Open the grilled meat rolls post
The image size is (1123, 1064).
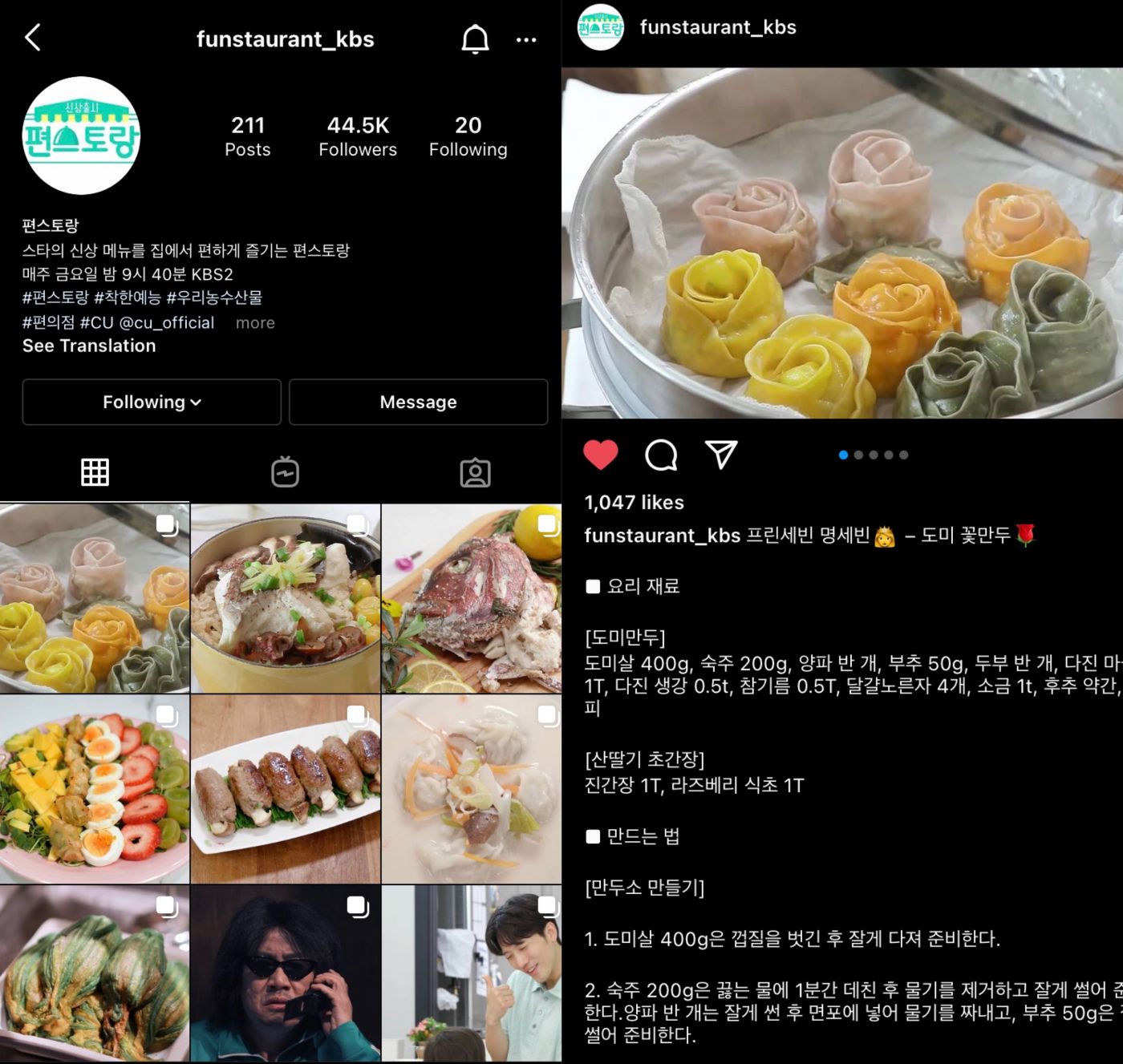285,789
